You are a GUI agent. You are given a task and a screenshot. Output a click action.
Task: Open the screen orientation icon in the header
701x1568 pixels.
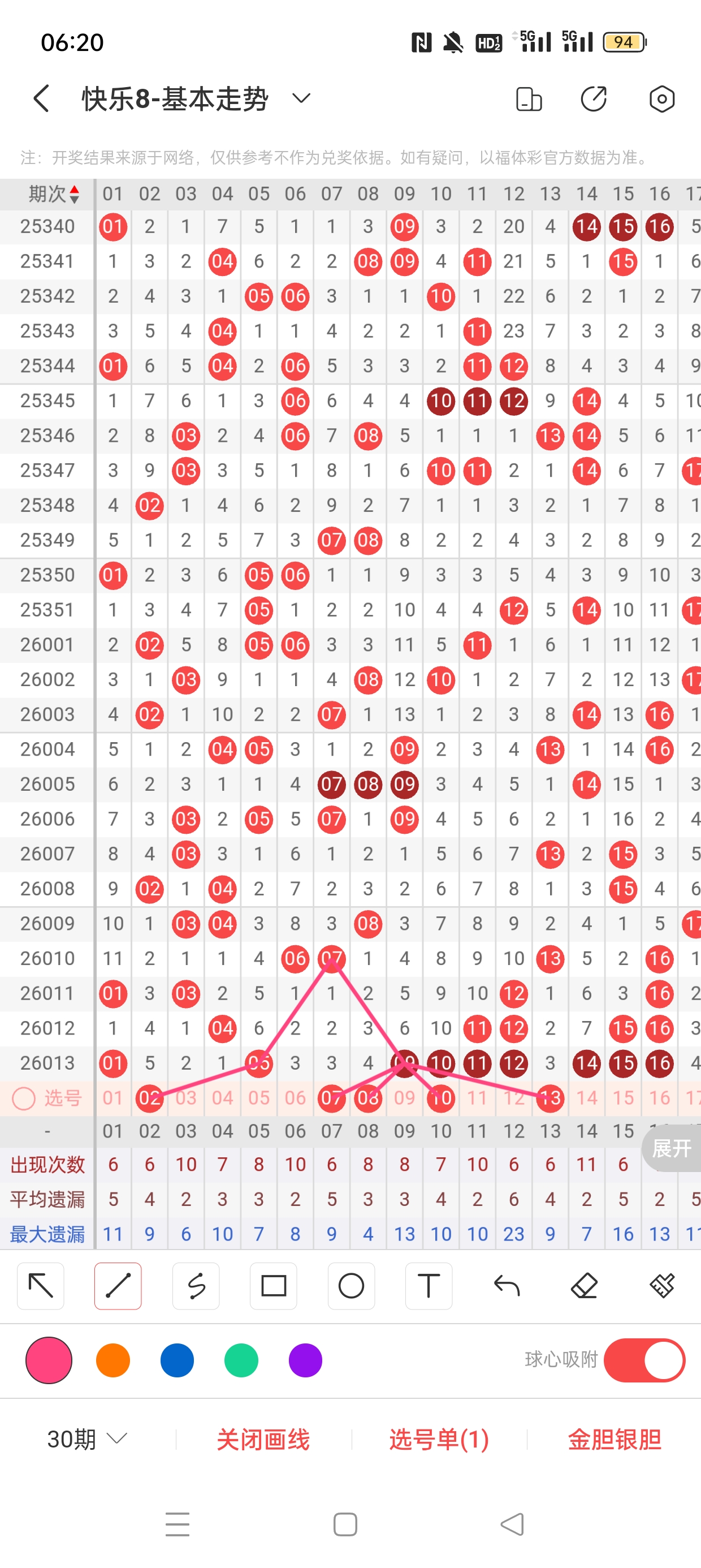point(528,98)
